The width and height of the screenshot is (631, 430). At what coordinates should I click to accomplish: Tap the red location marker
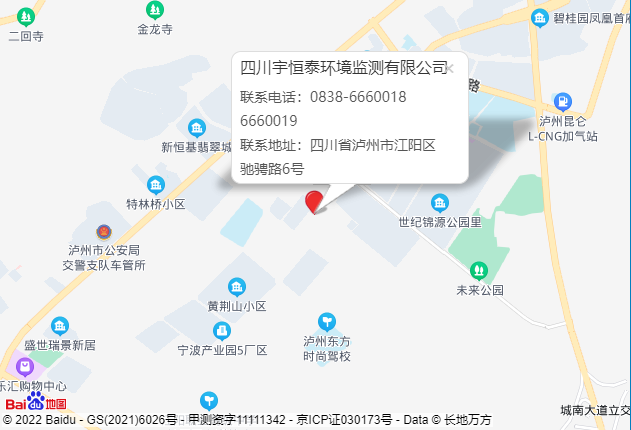(315, 201)
